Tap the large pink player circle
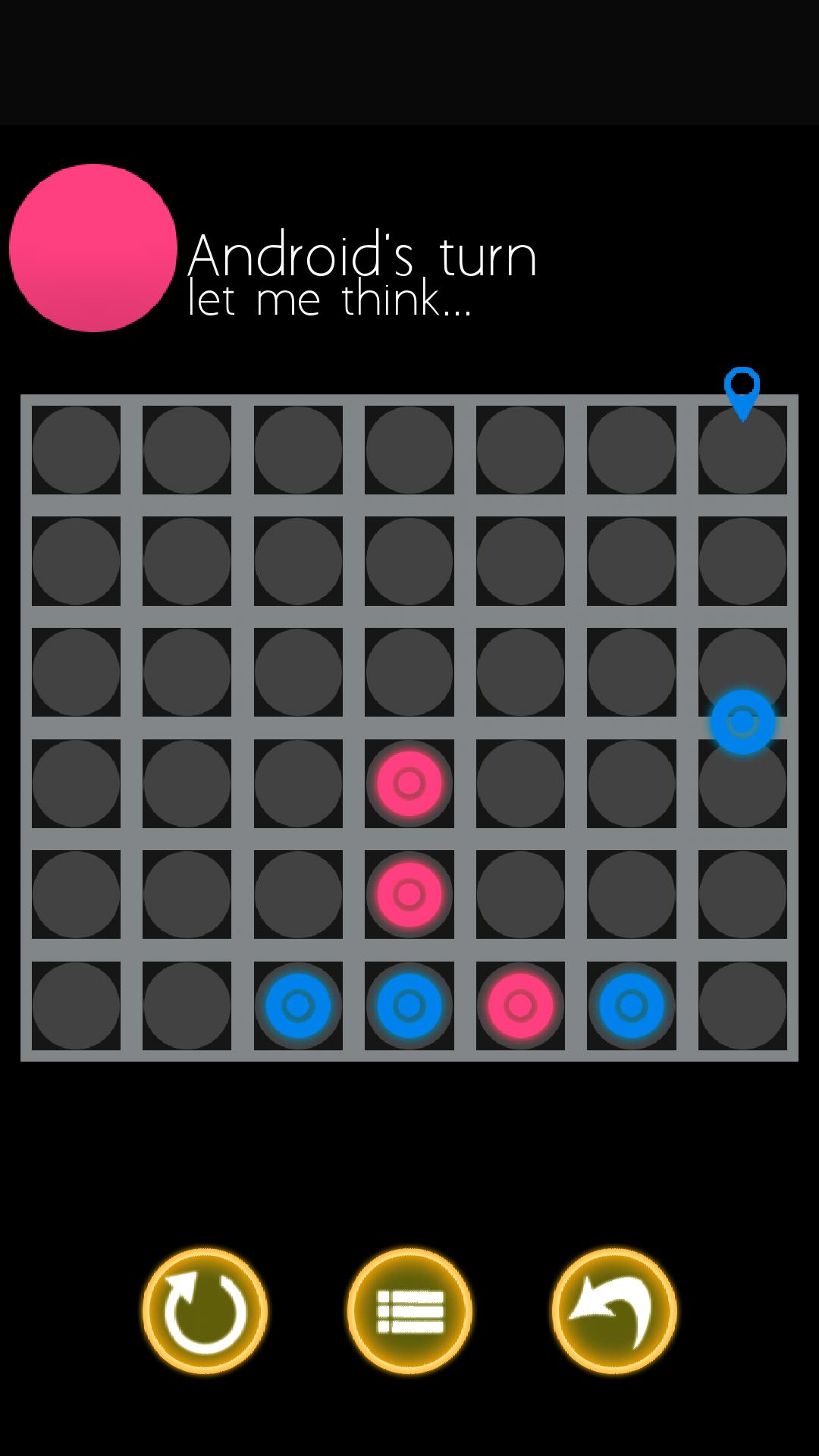819x1456 pixels. tap(93, 248)
